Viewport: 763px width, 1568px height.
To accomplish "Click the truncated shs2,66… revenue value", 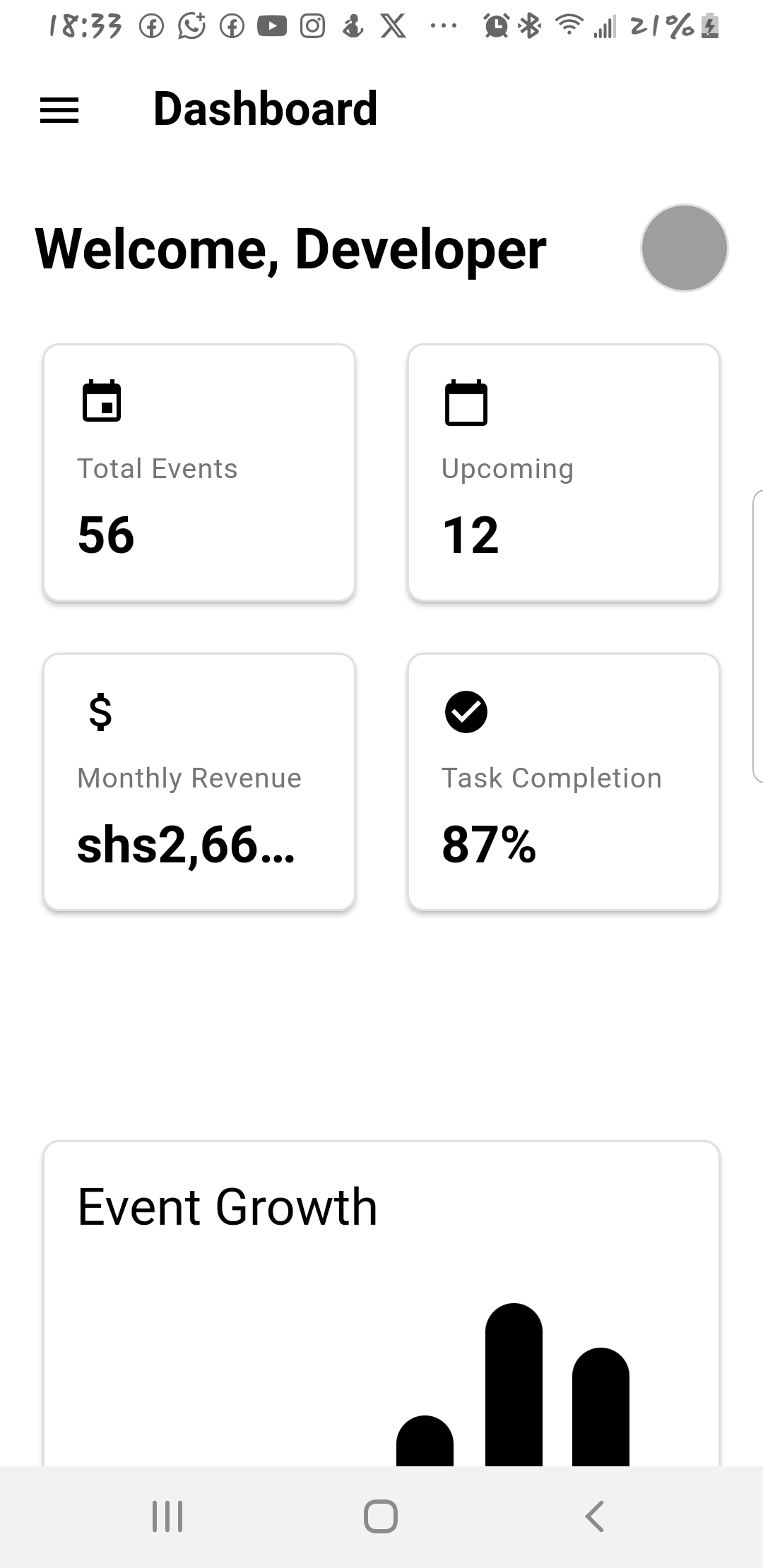I will pos(188,846).
